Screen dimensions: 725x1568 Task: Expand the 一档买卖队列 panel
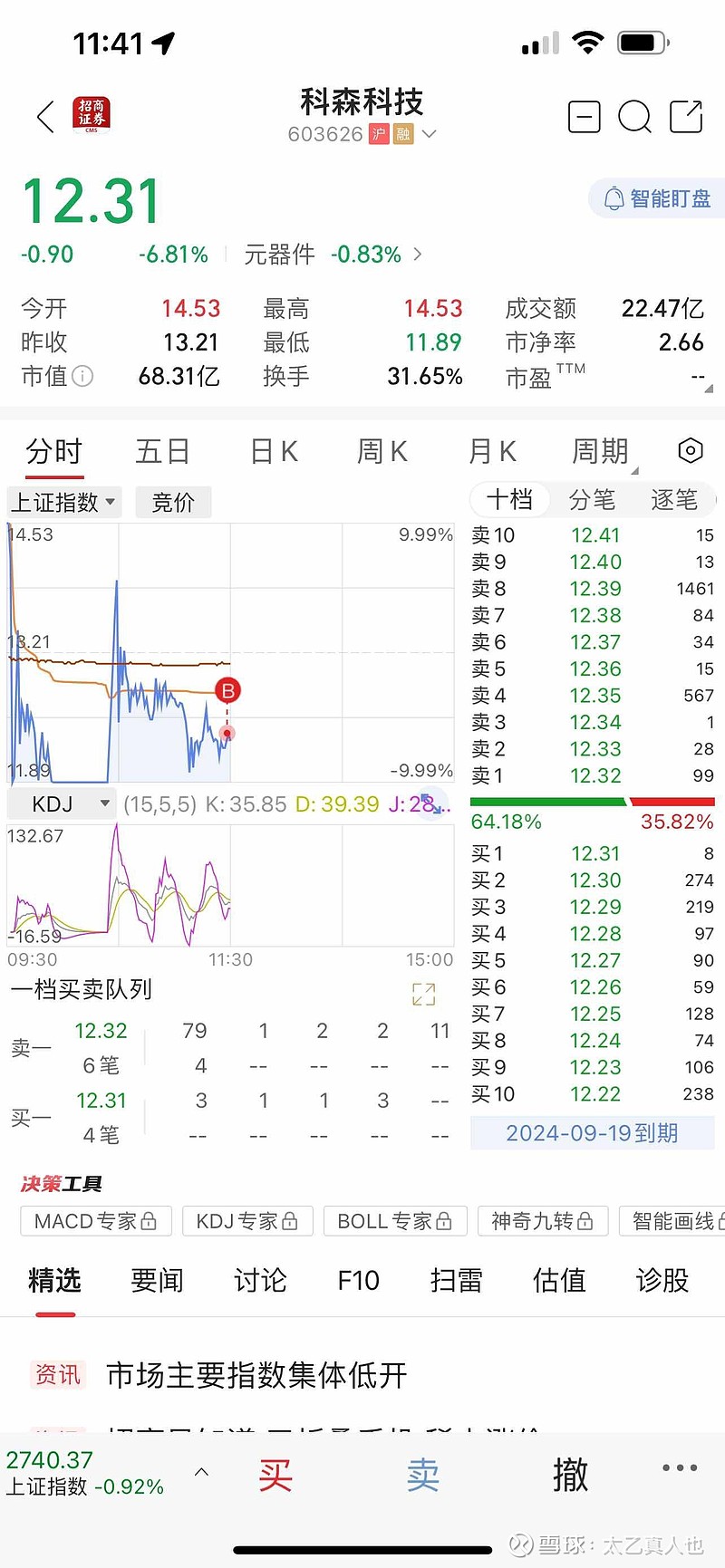coord(424,995)
